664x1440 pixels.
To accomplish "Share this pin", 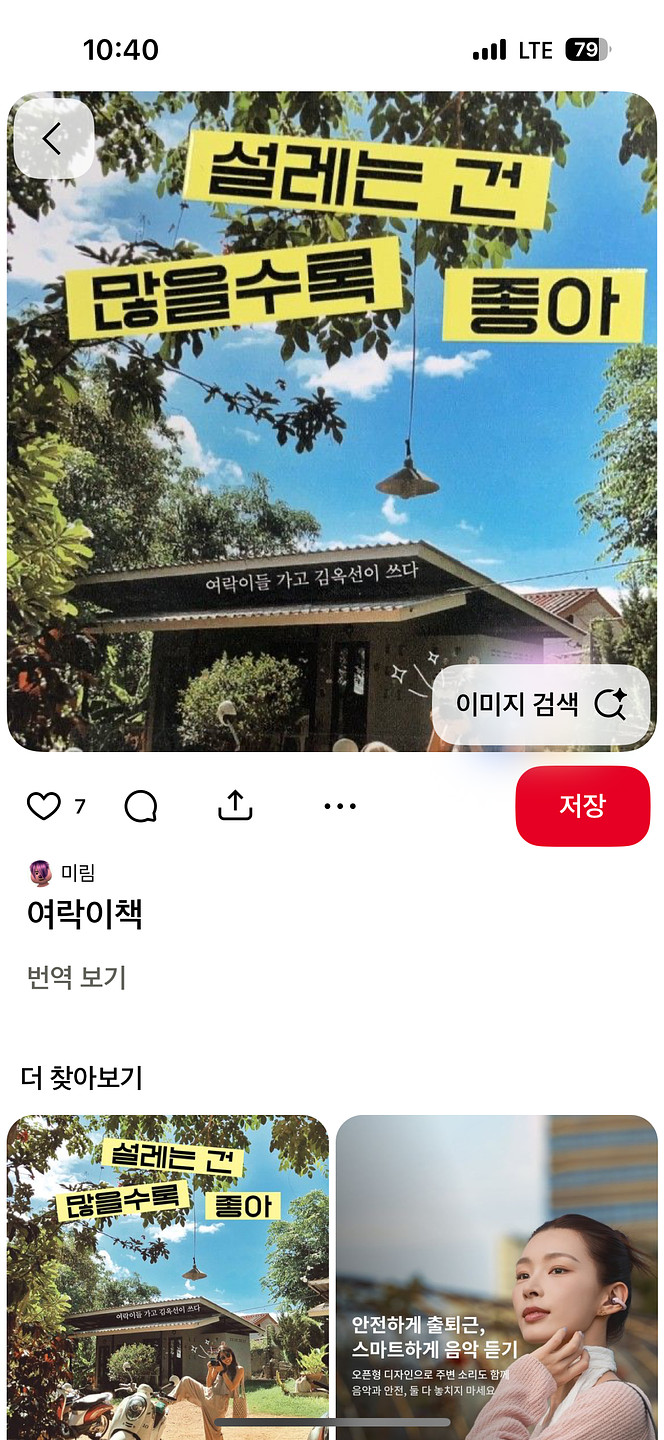I will [x=235, y=805].
